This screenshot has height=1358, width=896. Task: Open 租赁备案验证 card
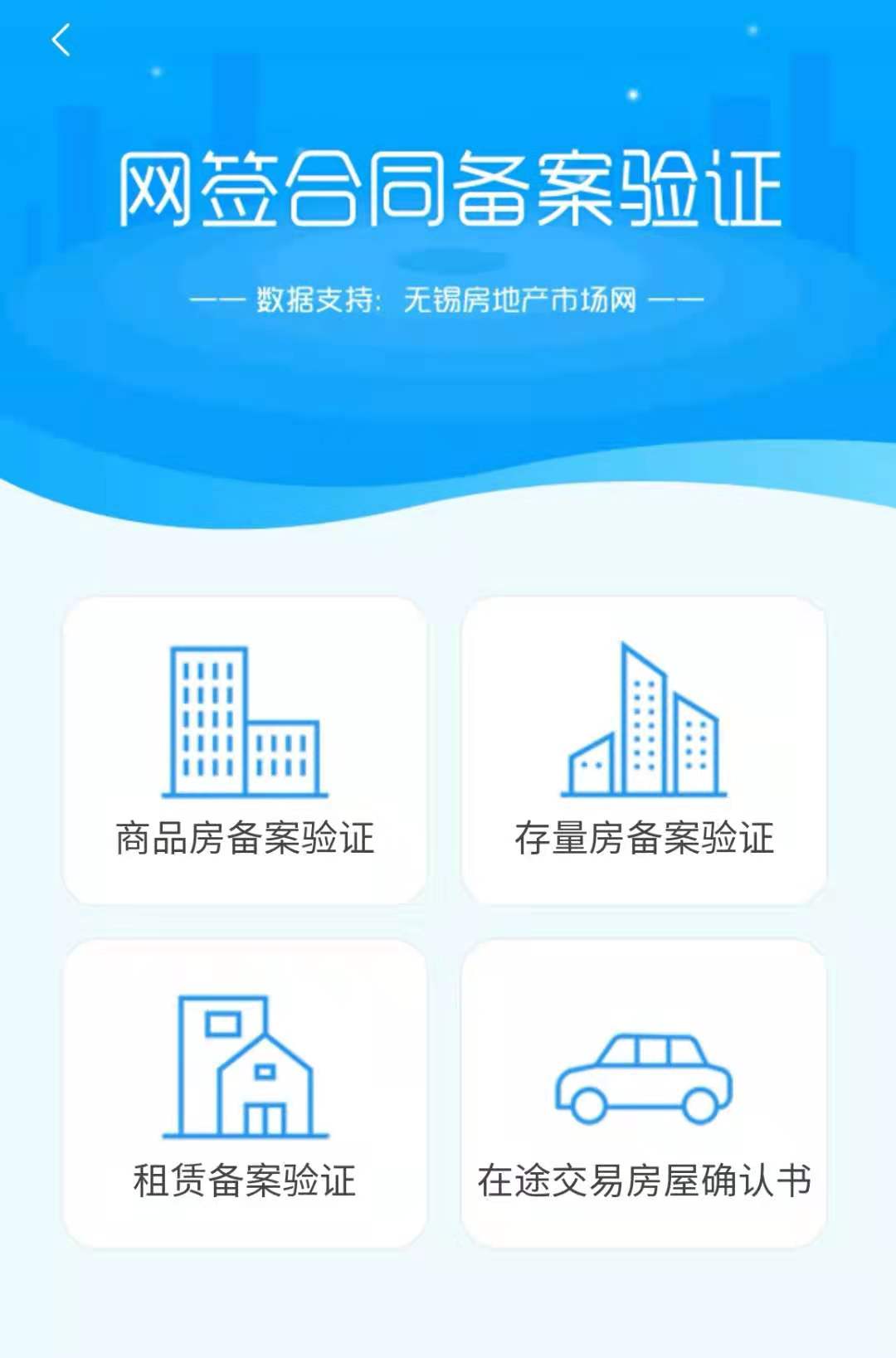click(x=245, y=1093)
